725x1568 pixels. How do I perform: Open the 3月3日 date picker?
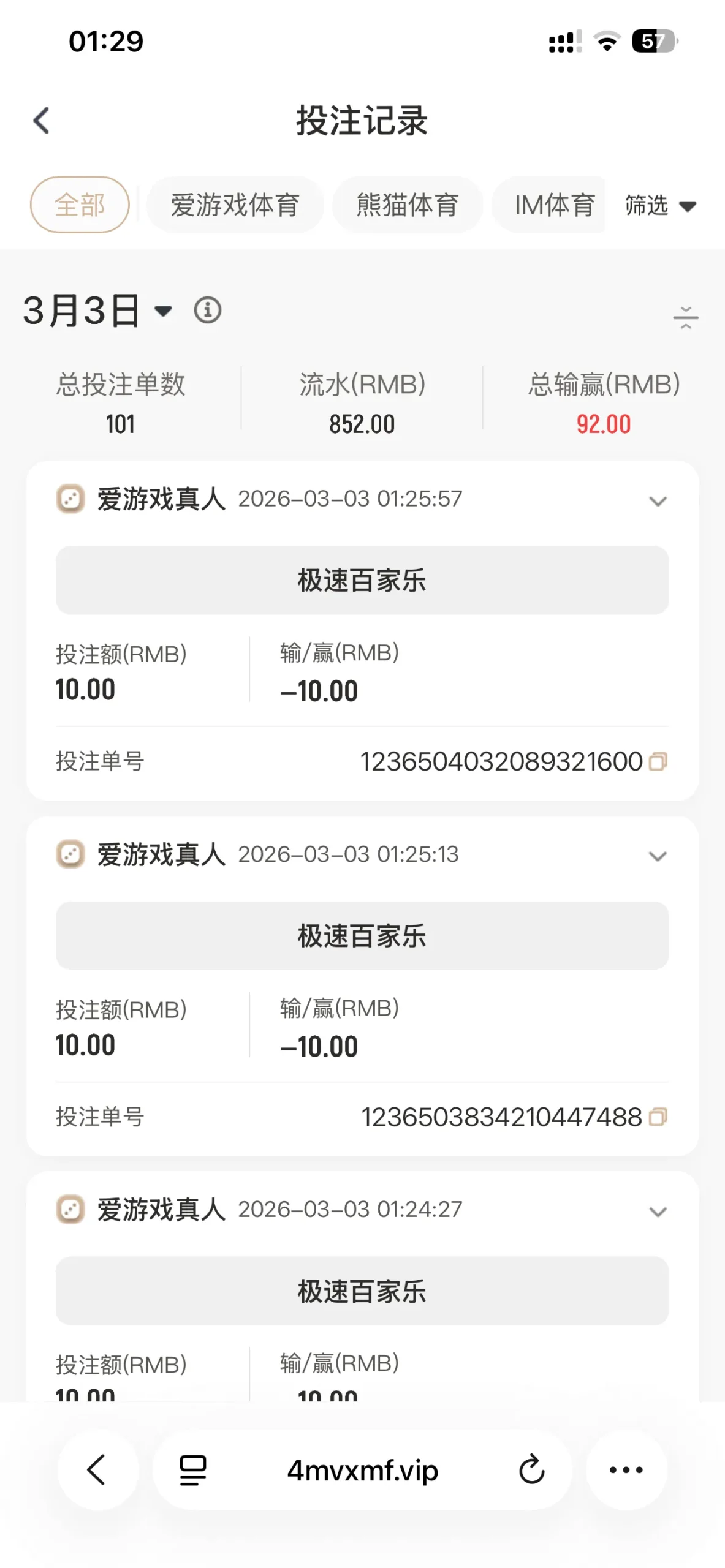[x=97, y=311]
